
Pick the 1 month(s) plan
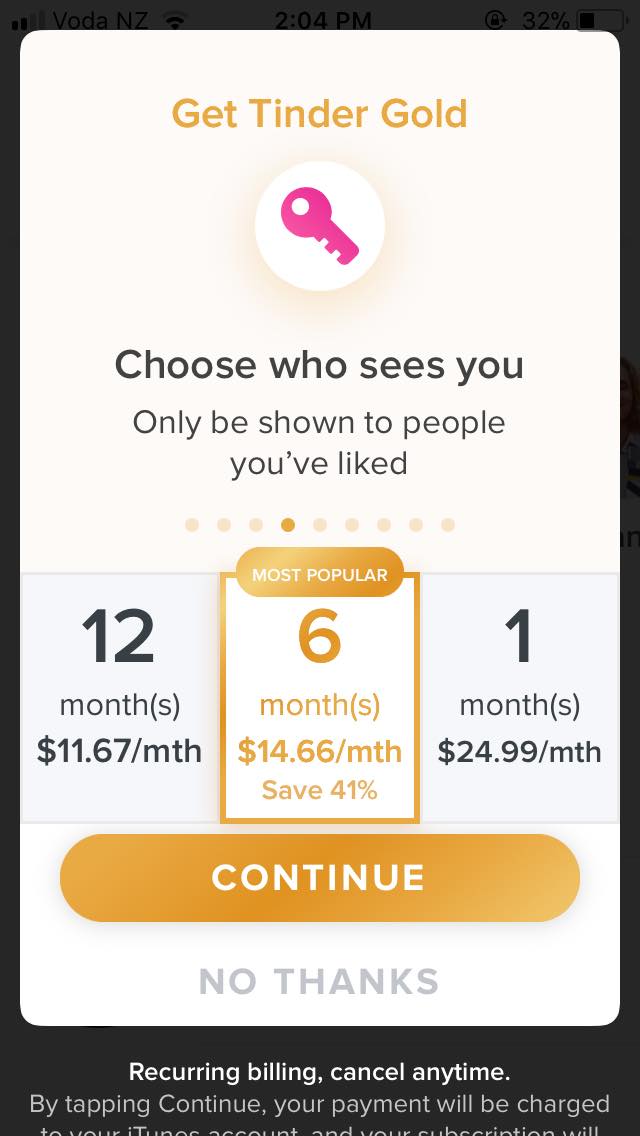point(519,697)
